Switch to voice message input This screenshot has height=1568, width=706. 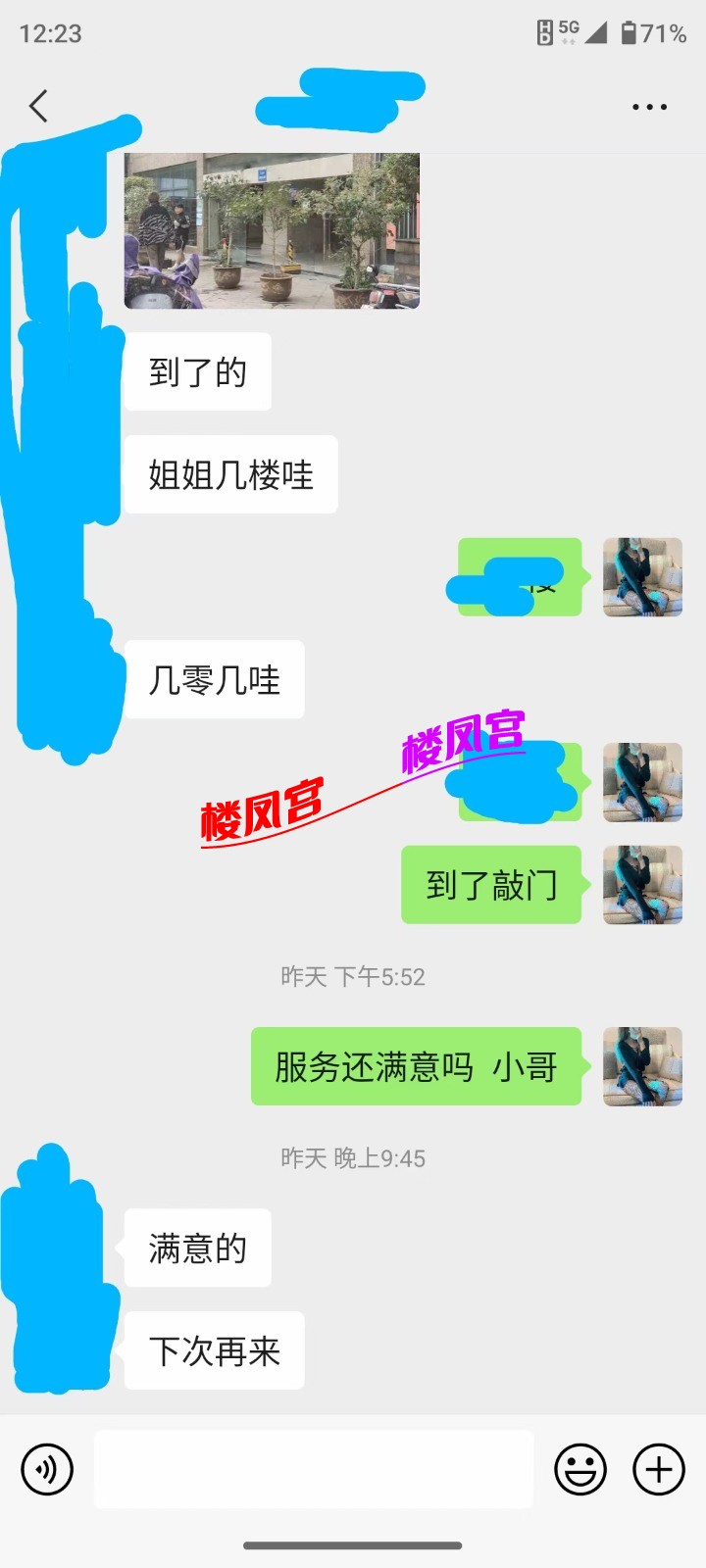coord(47,1469)
